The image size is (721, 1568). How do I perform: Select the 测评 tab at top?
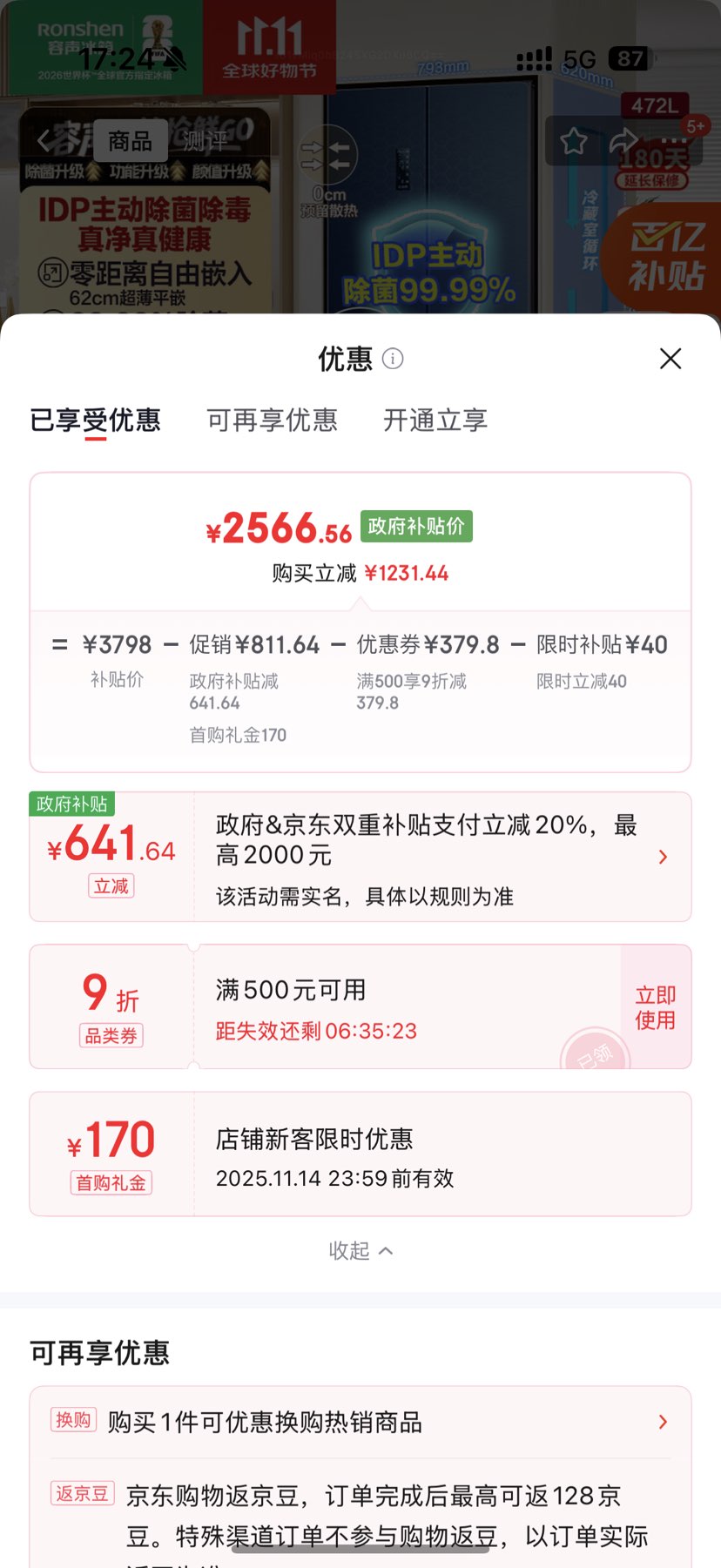coord(202,141)
